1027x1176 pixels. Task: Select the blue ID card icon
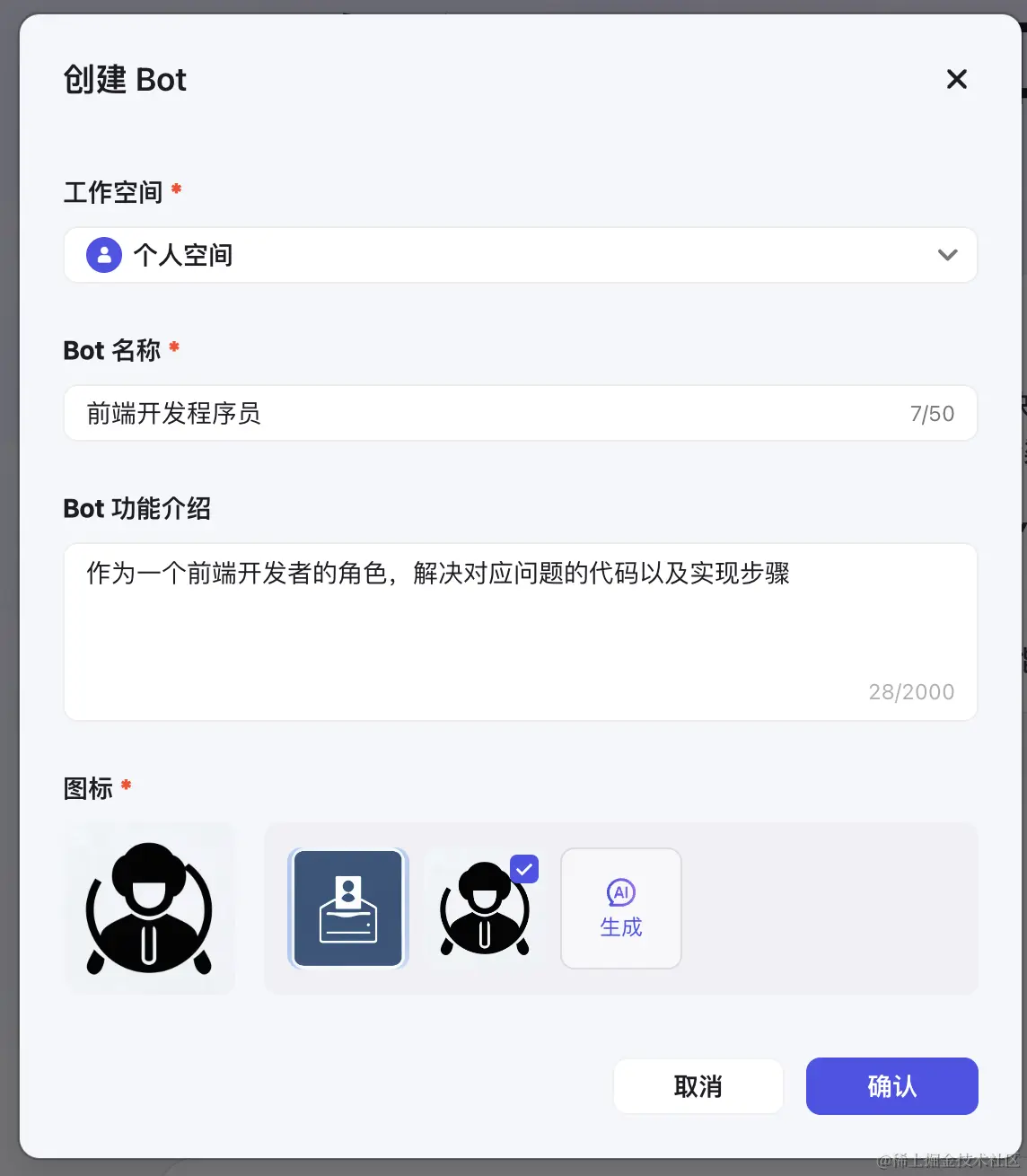tap(348, 908)
